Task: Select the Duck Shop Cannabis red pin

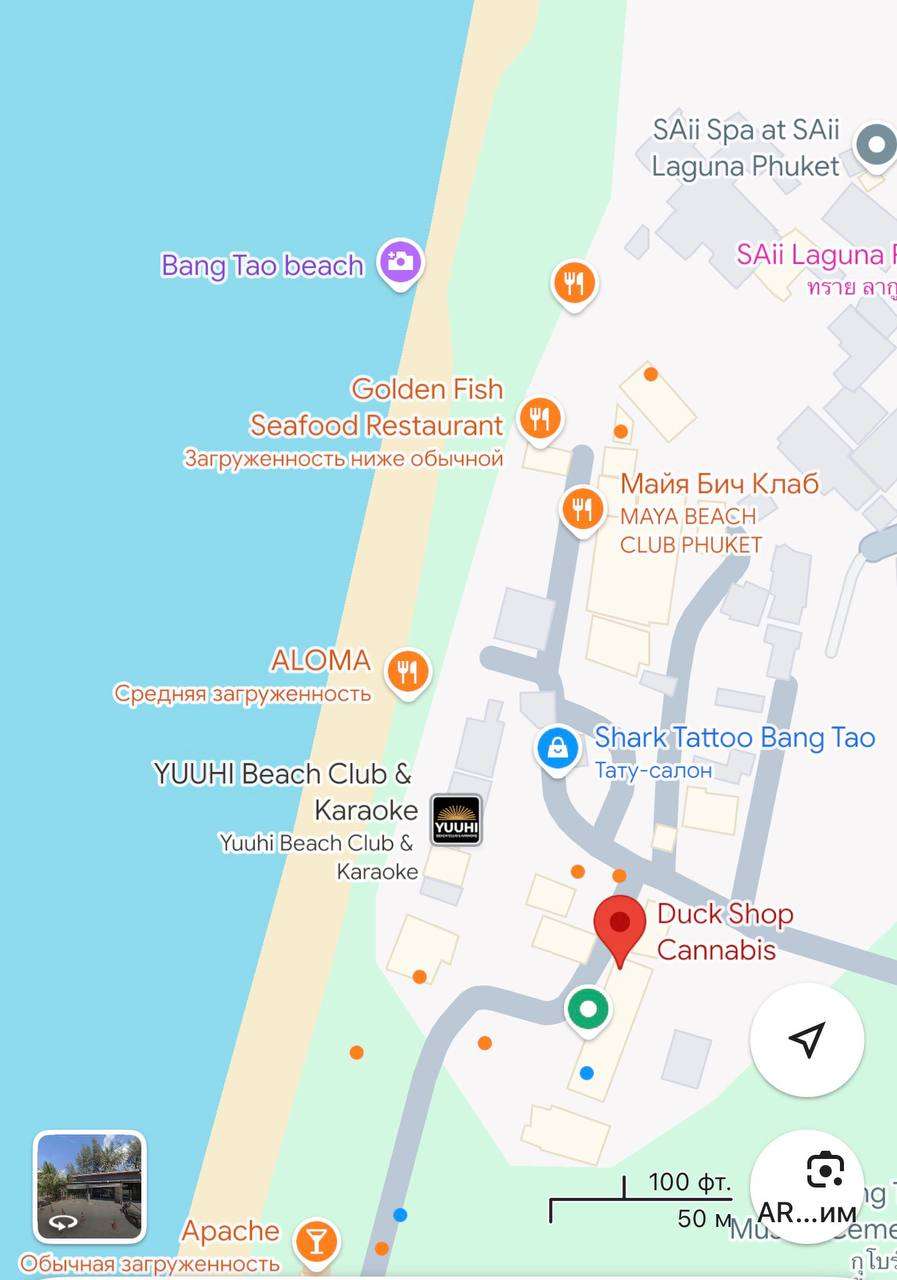Action: click(x=619, y=926)
